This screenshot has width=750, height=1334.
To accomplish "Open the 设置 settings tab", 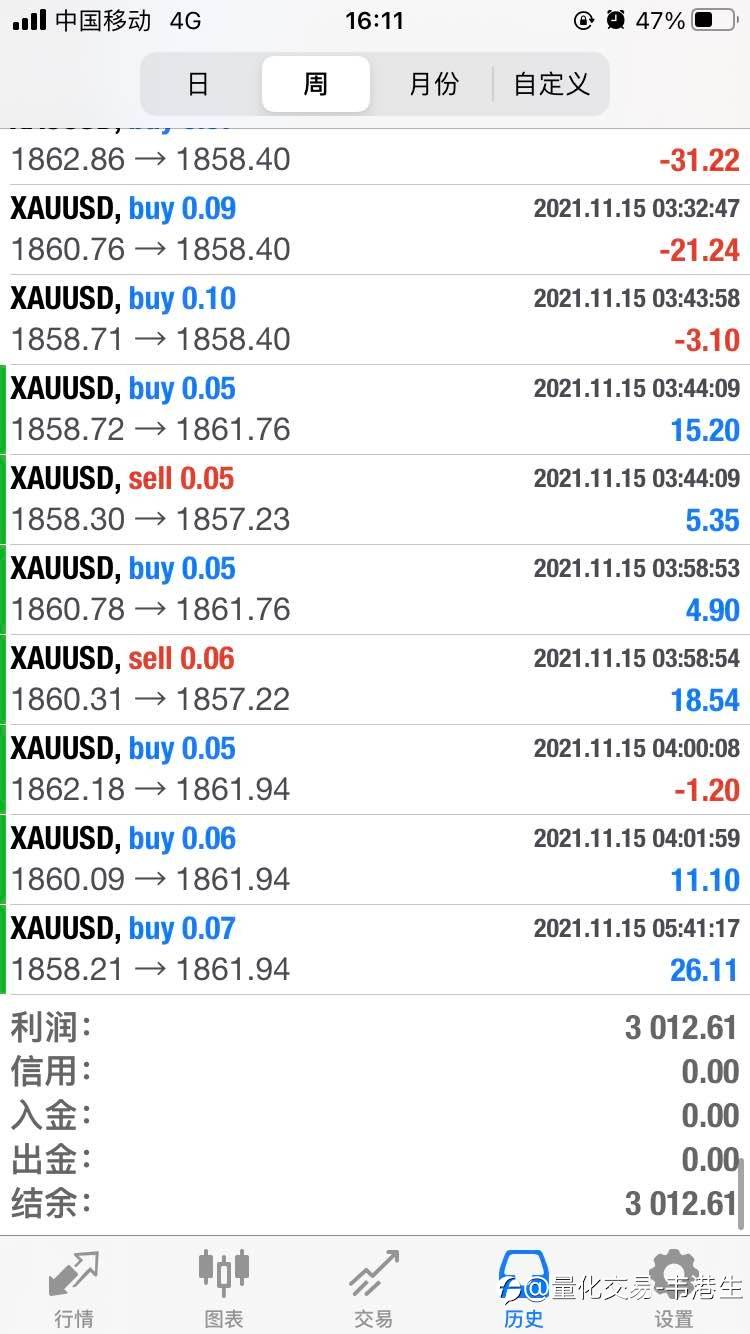I will point(674,1288).
